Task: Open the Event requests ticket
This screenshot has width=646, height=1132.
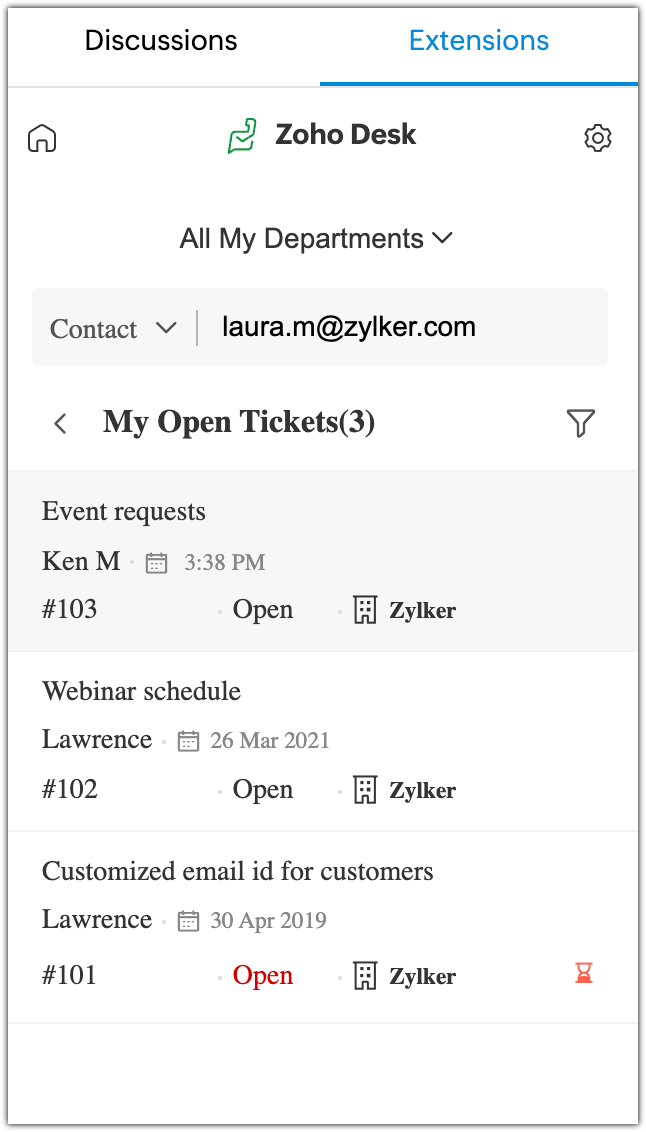Action: coord(124,512)
